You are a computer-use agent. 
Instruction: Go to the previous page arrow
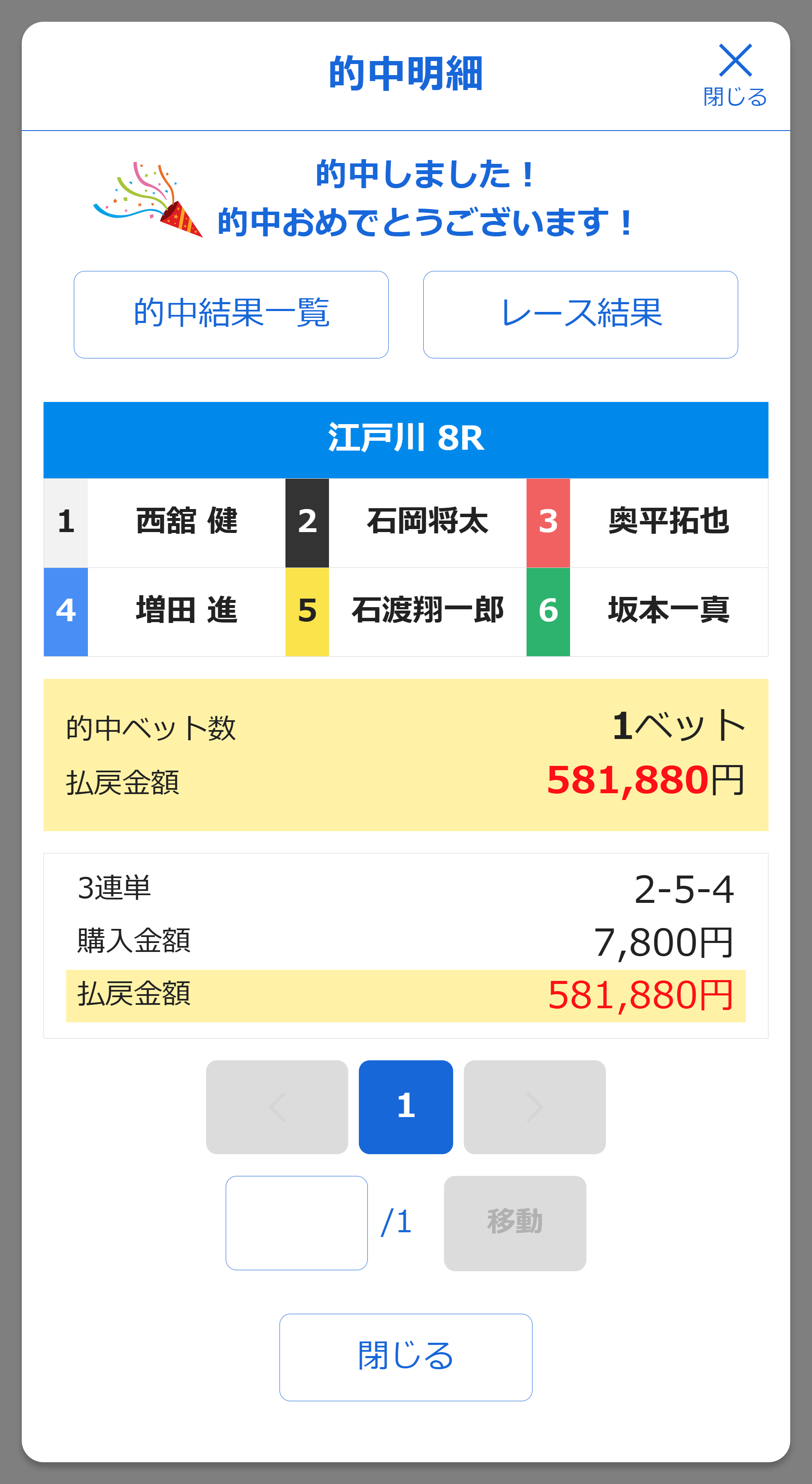pyautogui.click(x=276, y=1107)
